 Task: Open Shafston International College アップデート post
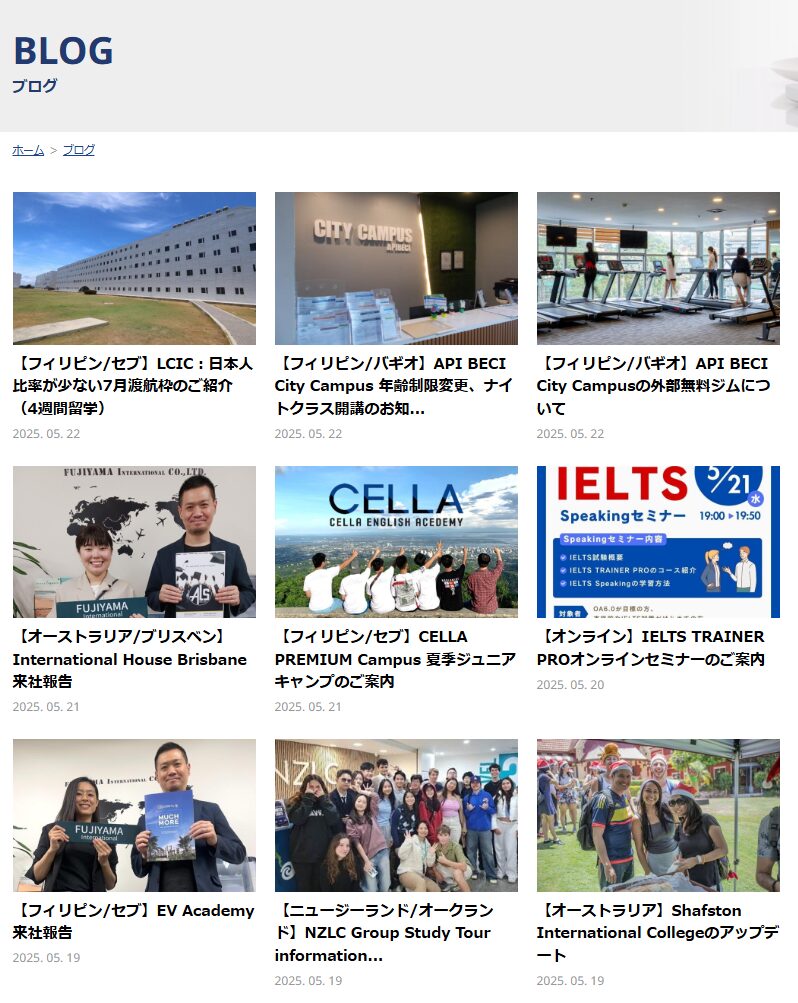tap(657, 932)
